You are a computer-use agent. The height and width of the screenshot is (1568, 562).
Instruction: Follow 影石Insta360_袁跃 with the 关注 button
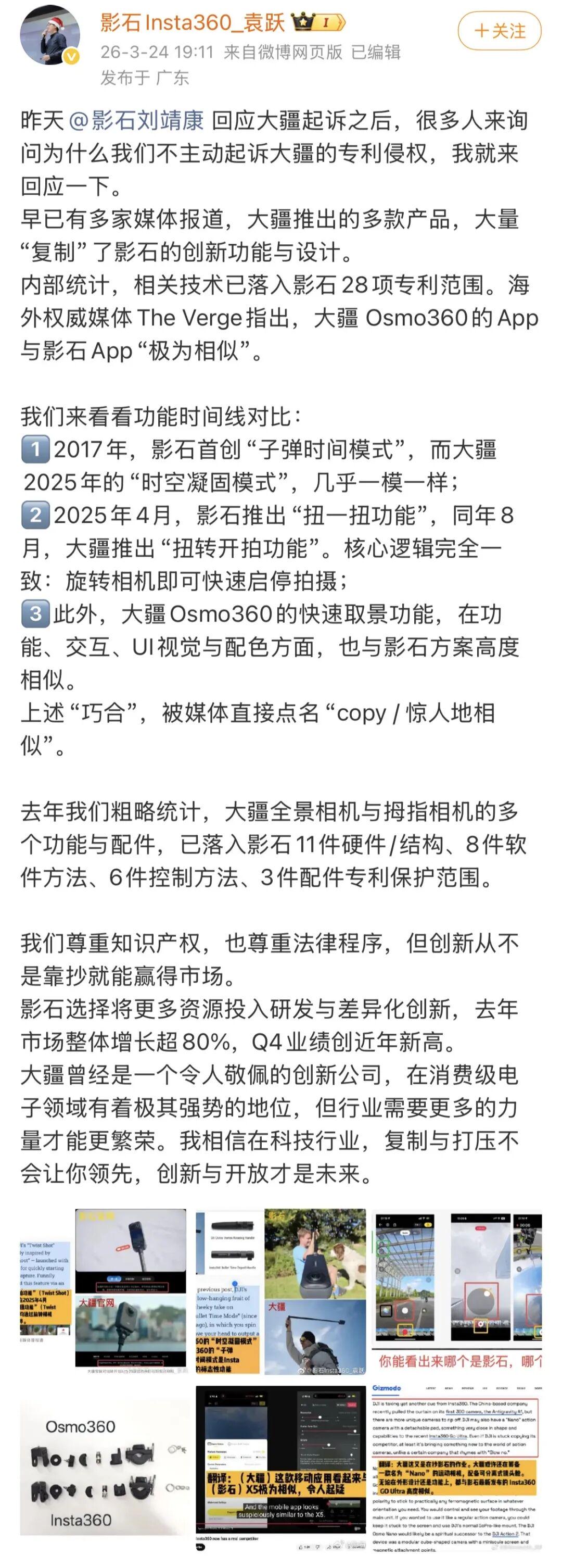pos(499,31)
